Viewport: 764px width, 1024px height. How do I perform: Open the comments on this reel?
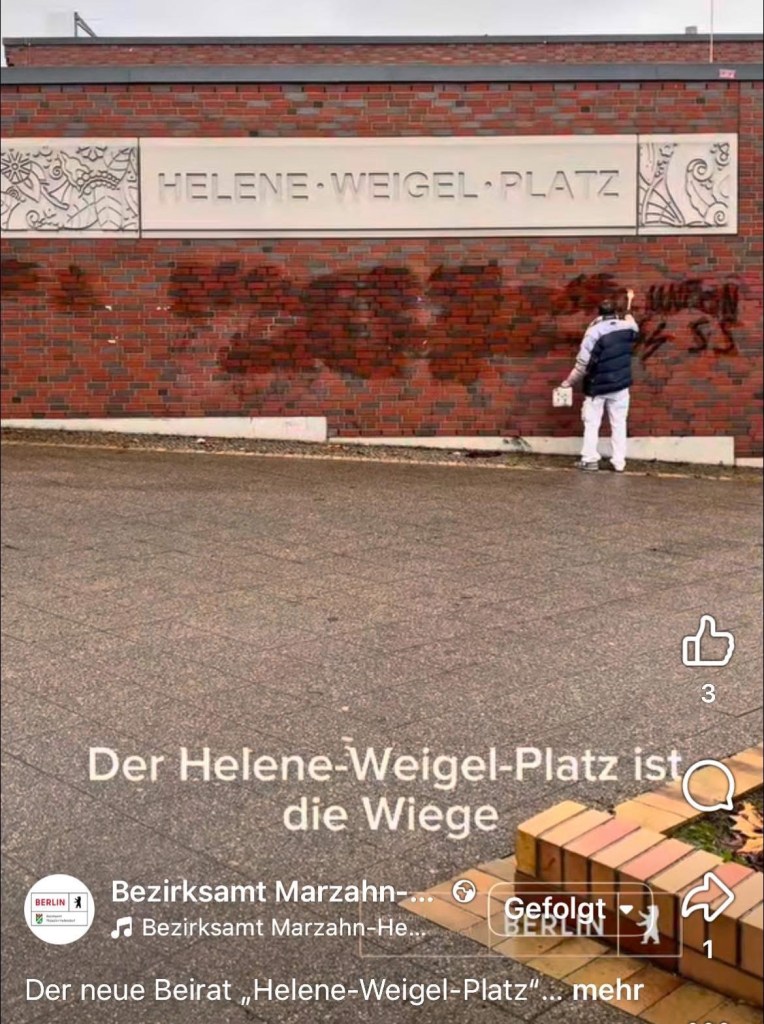click(x=708, y=785)
